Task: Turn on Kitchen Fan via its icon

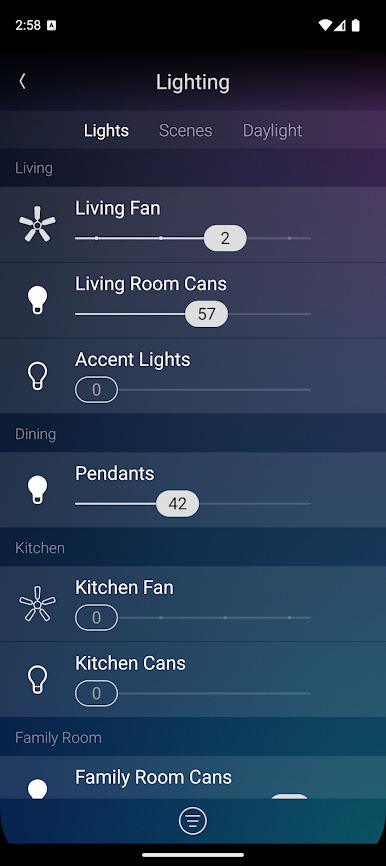Action: (x=38, y=604)
